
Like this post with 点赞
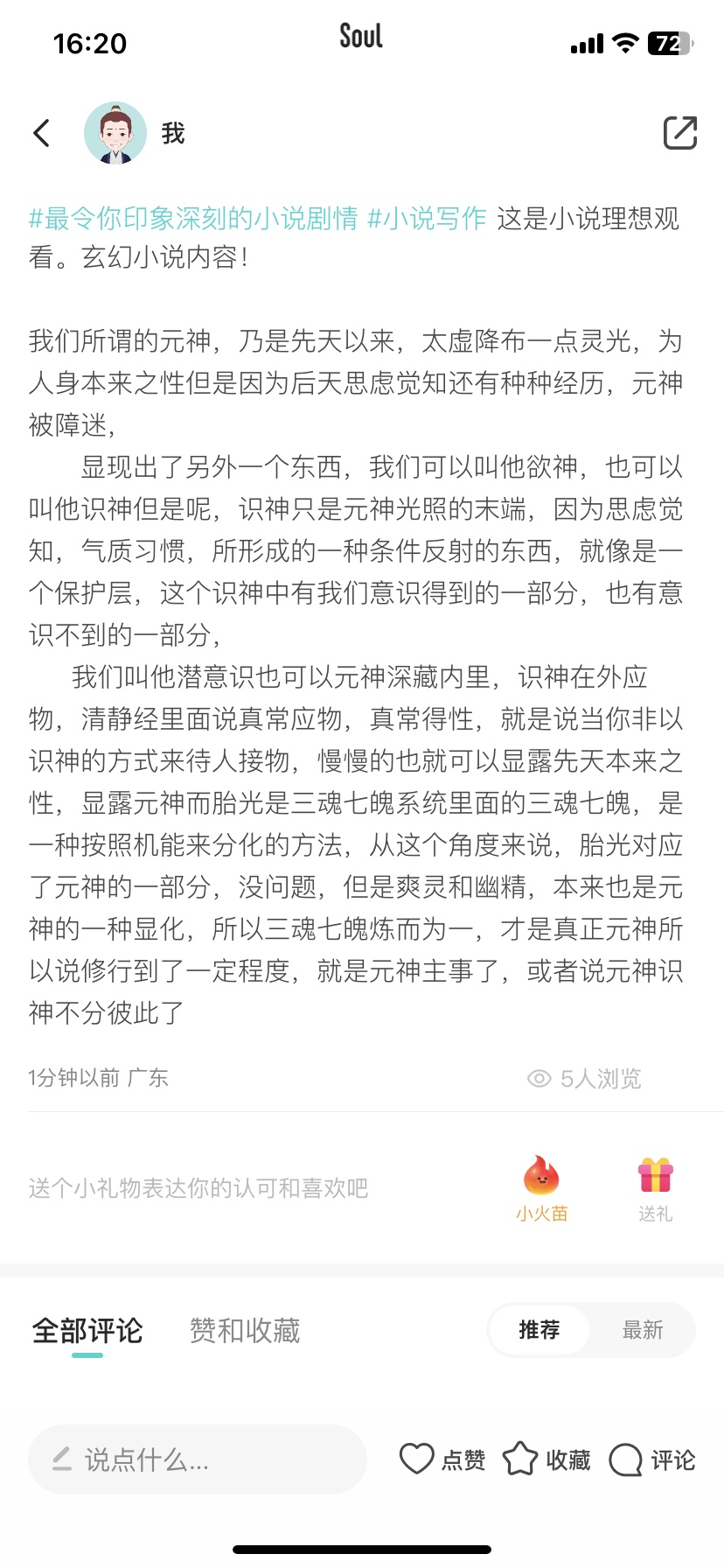coord(442,1459)
